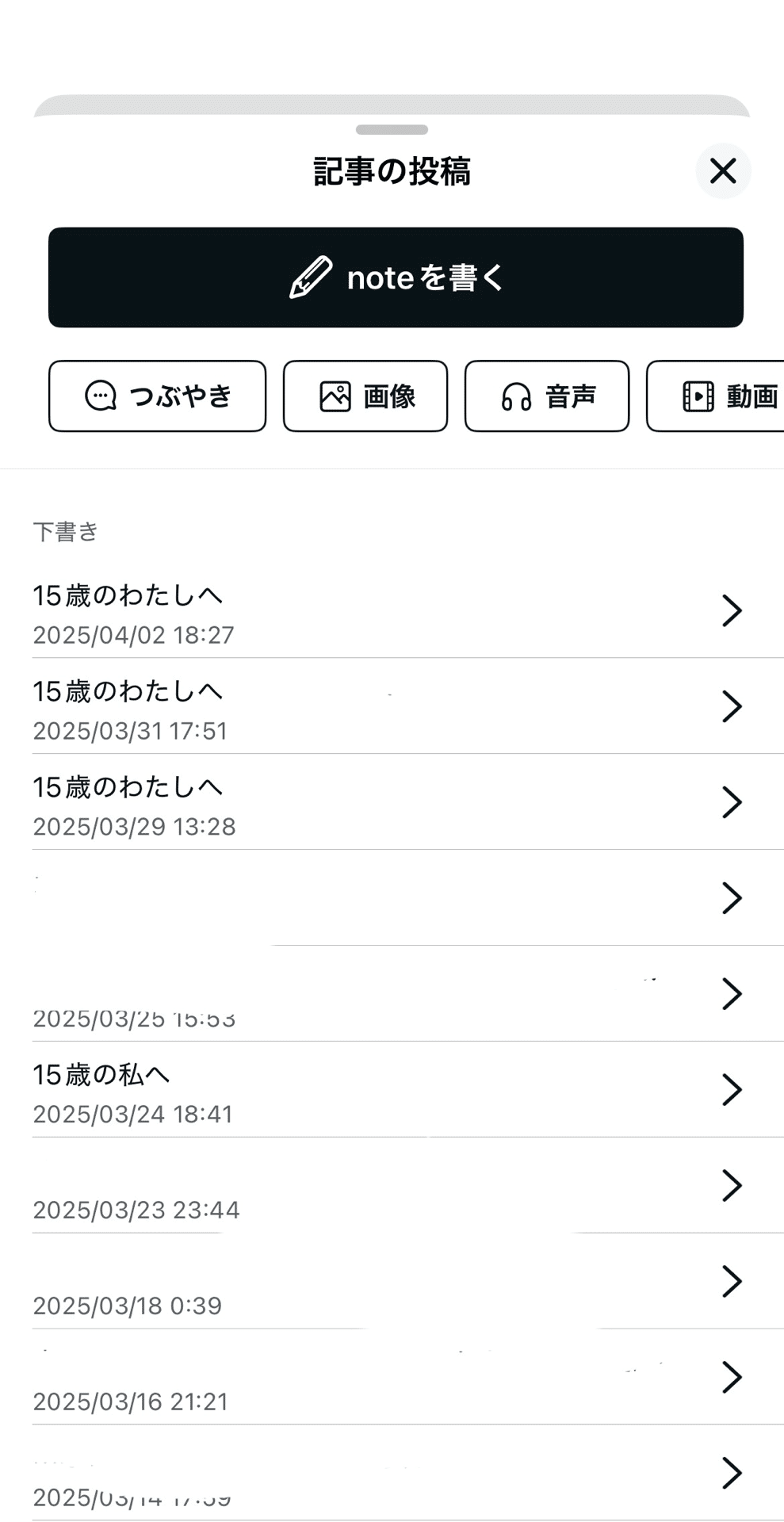Select the つぶやき post type
784x1522 pixels.
click(157, 396)
